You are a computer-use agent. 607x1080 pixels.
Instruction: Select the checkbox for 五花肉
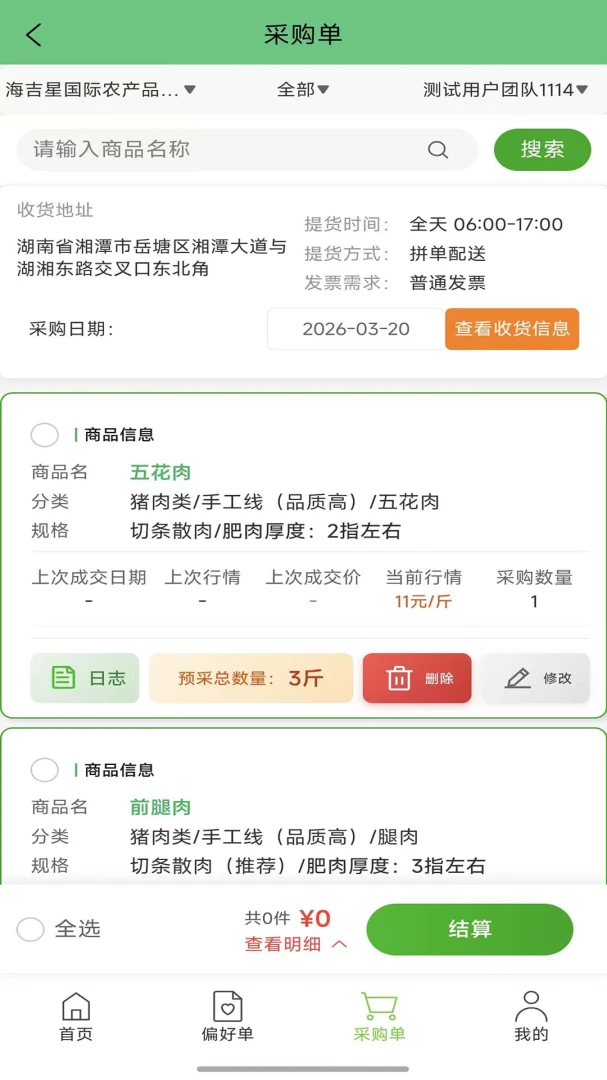tap(45, 435)
